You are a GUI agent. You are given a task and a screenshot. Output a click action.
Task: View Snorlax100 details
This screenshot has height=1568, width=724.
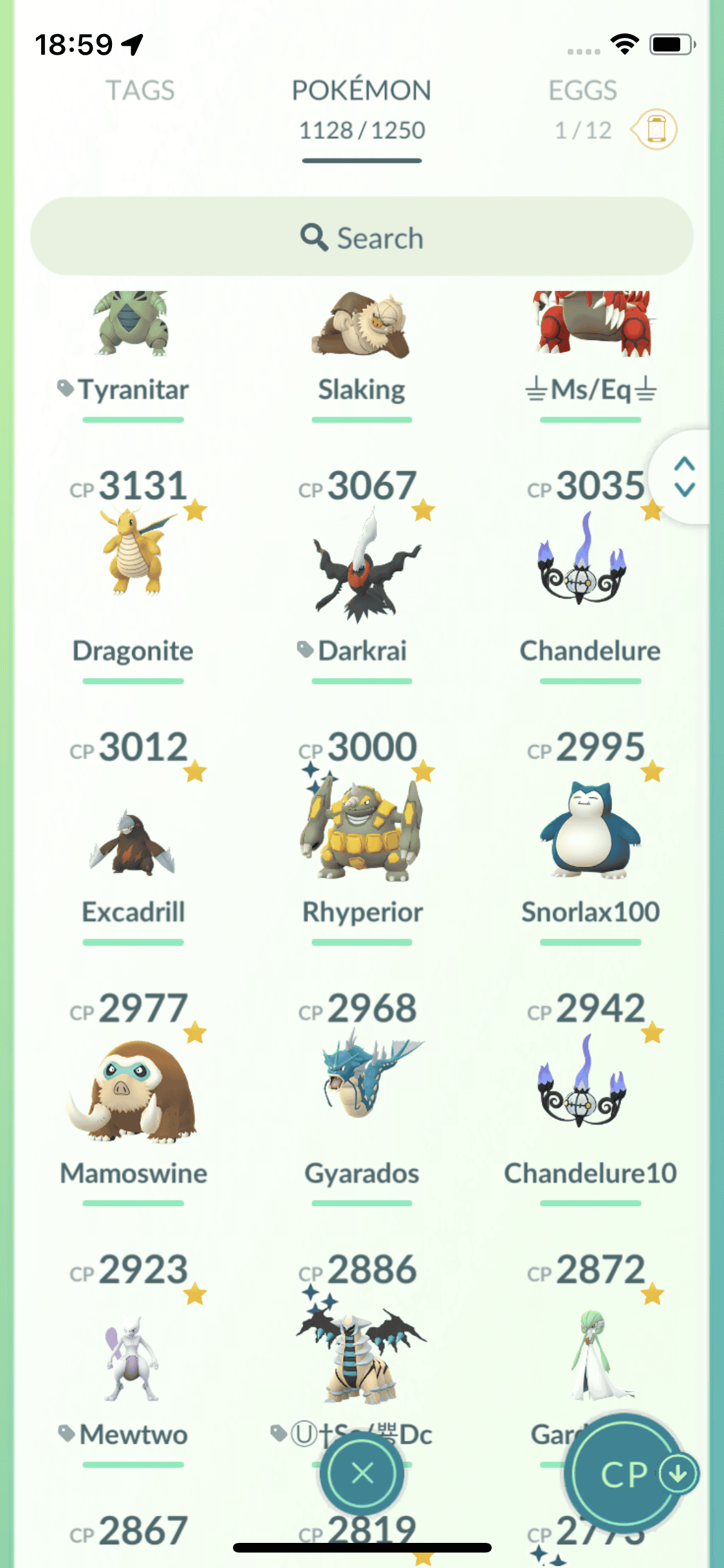click(x=589, y=830)
